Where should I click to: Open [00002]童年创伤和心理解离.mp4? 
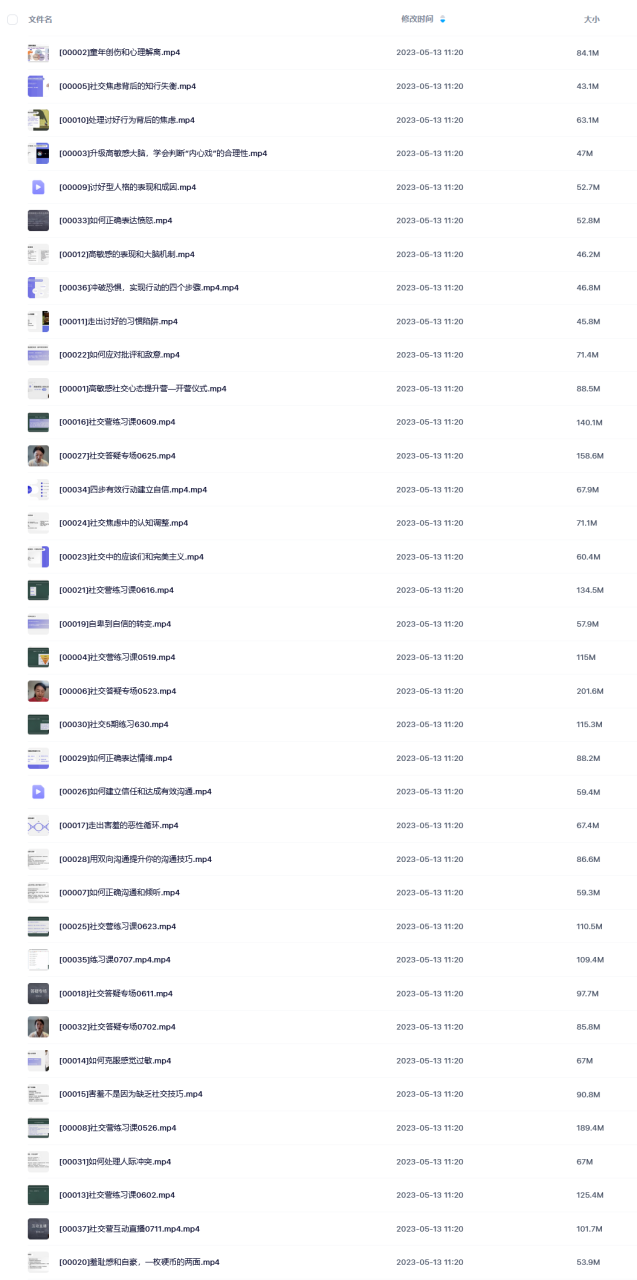120,53
